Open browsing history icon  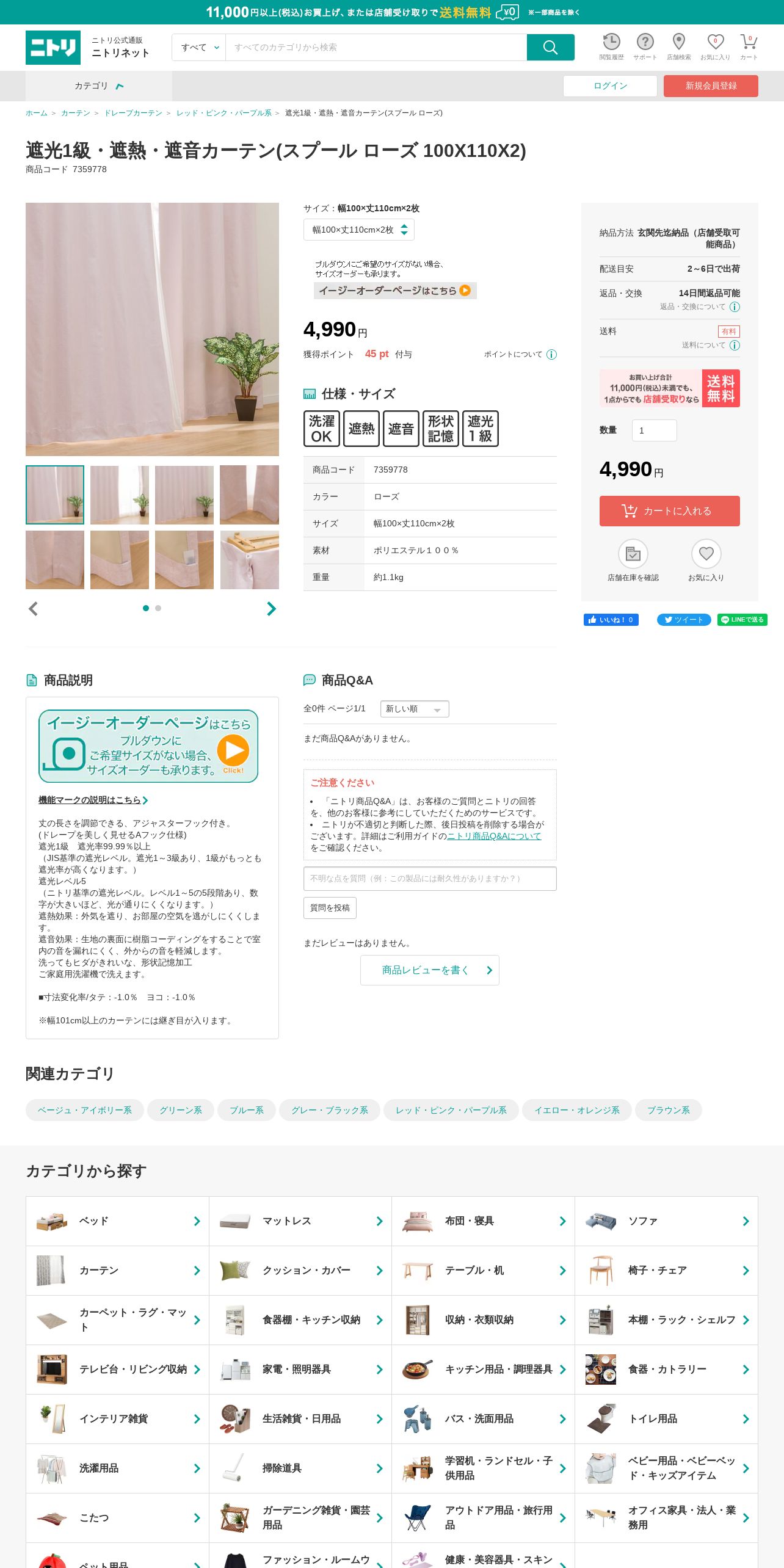611,47
